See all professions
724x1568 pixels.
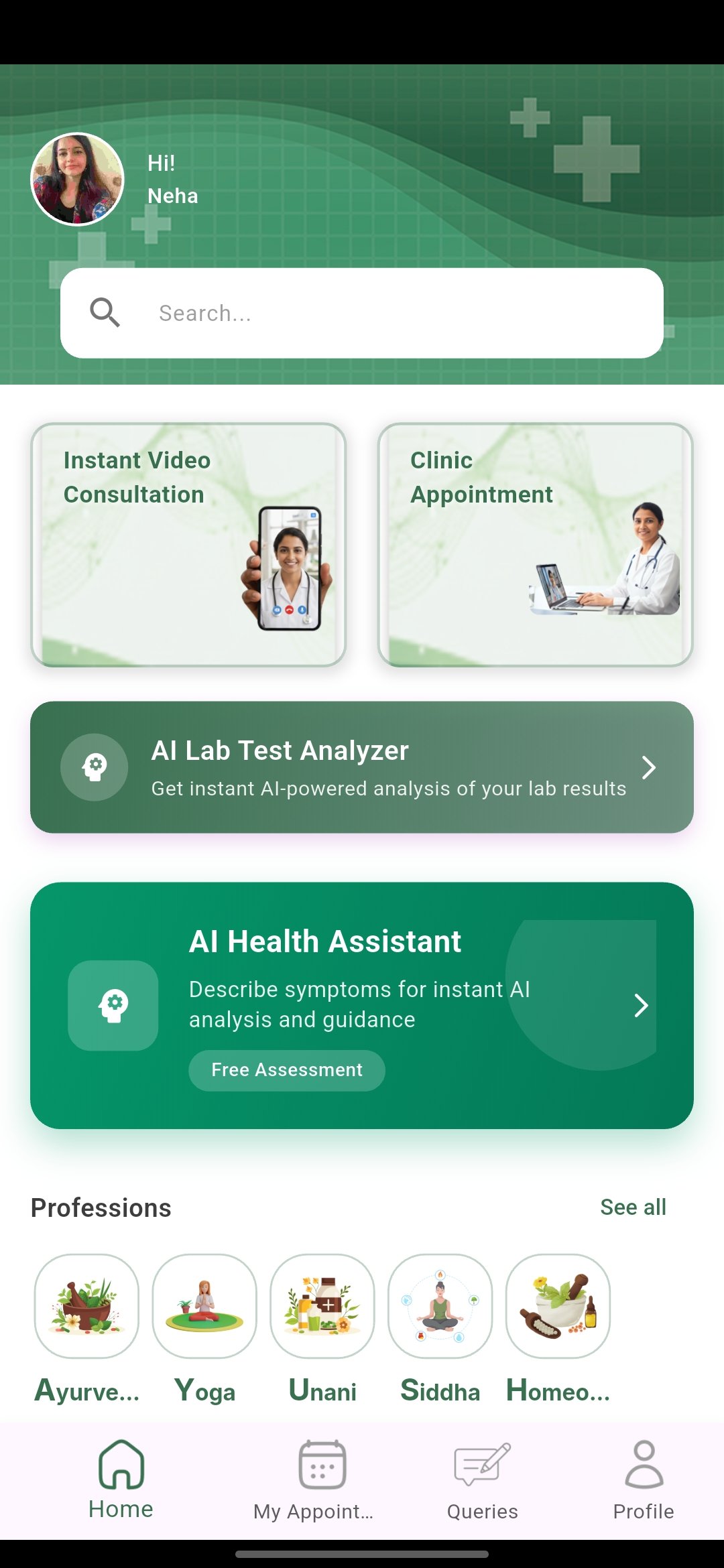tap(633, 1207)
